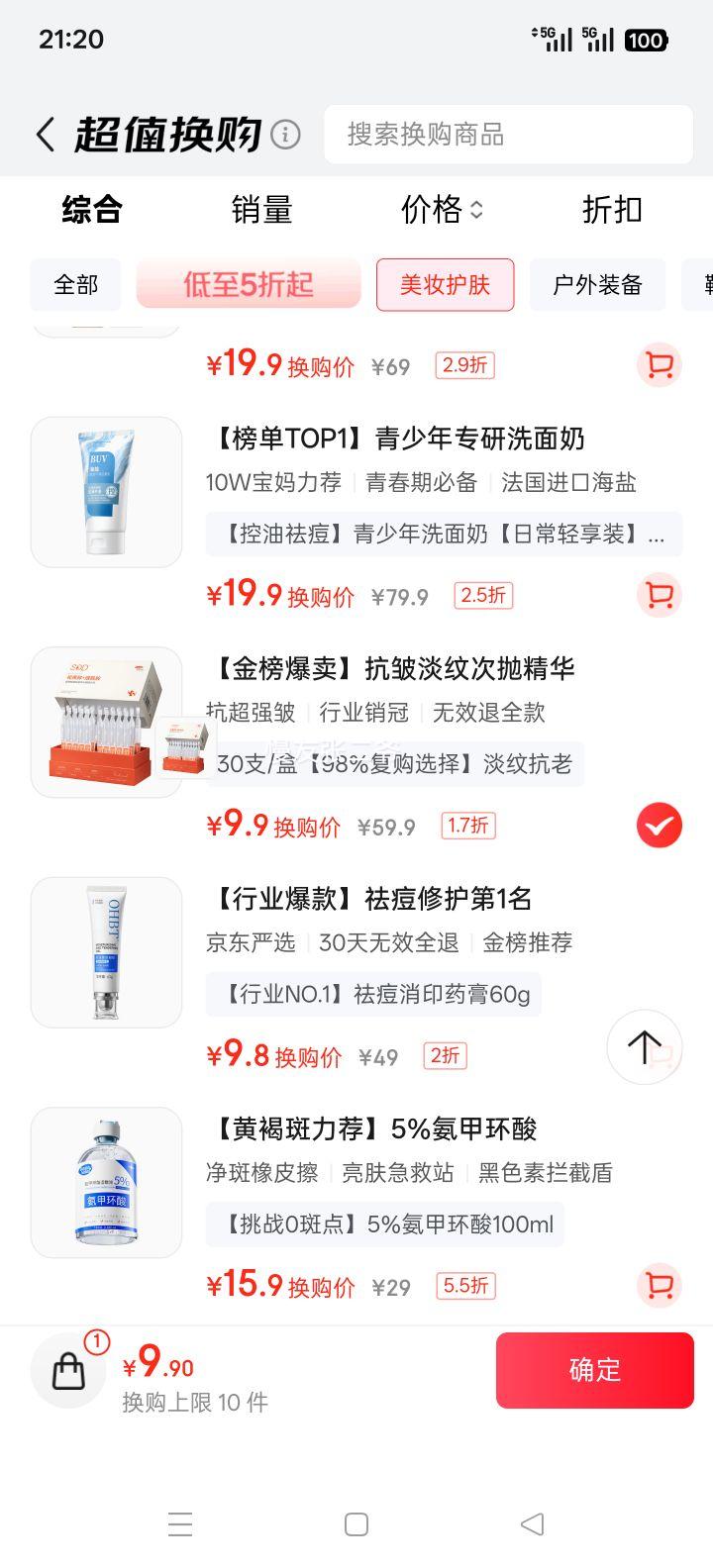This screenshot has height=1568, width=713.
Task: Open the info icon beside 超值换购
Action: 285,135
